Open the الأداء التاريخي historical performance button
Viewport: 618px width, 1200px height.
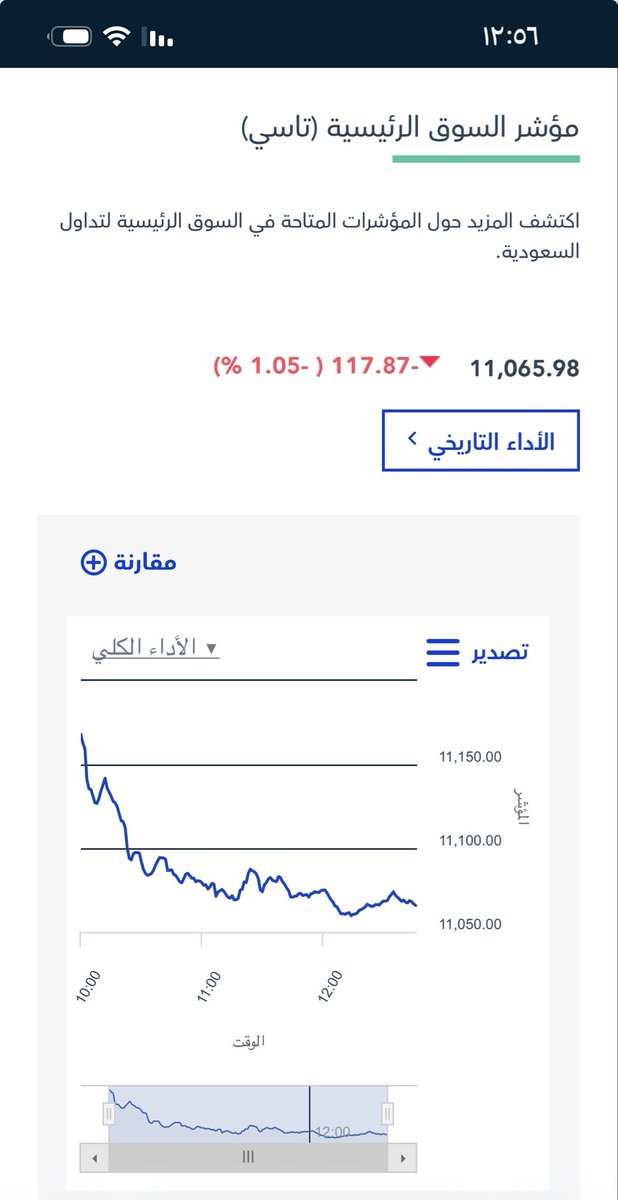coord(481,440)
